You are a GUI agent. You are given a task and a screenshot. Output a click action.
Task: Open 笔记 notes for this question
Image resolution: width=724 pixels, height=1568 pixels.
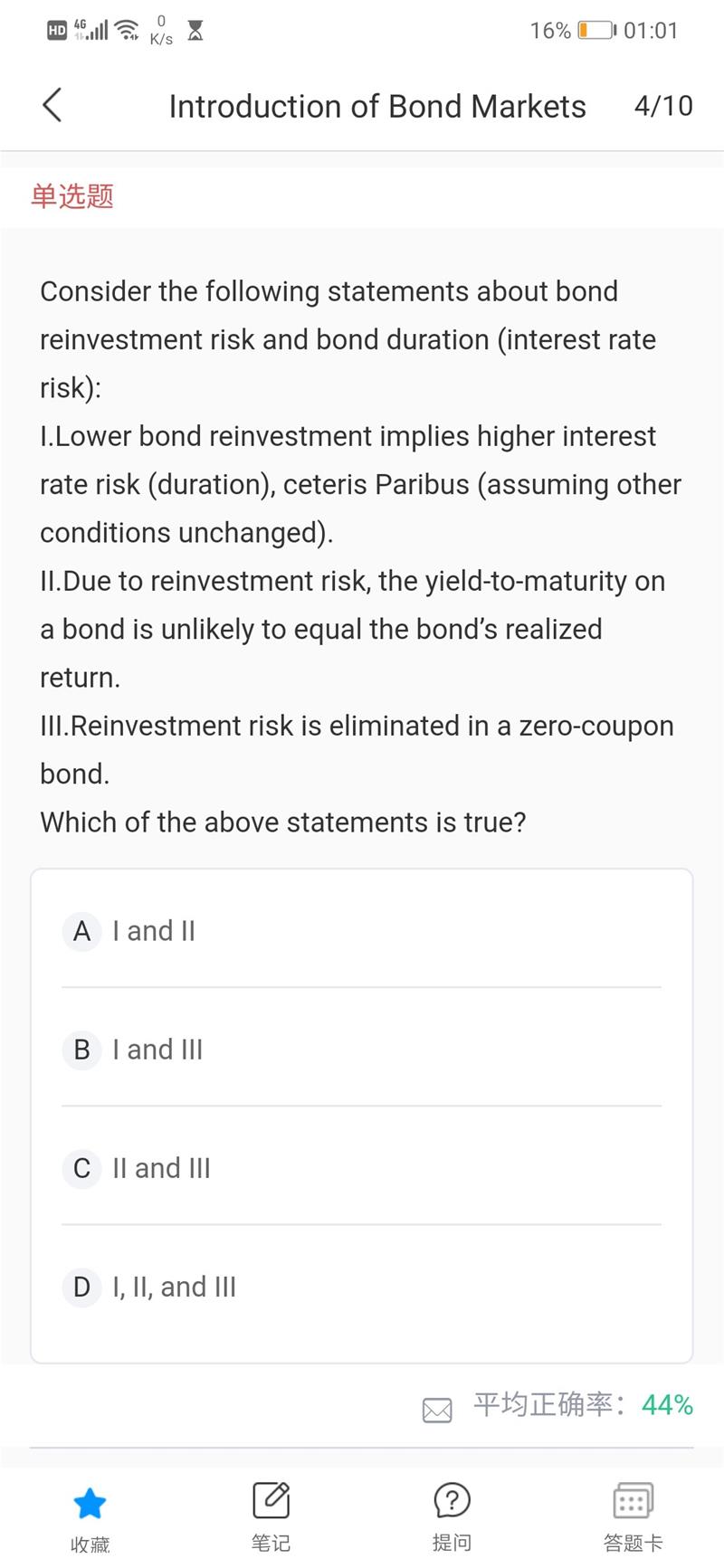click(x=271, y=1516)
